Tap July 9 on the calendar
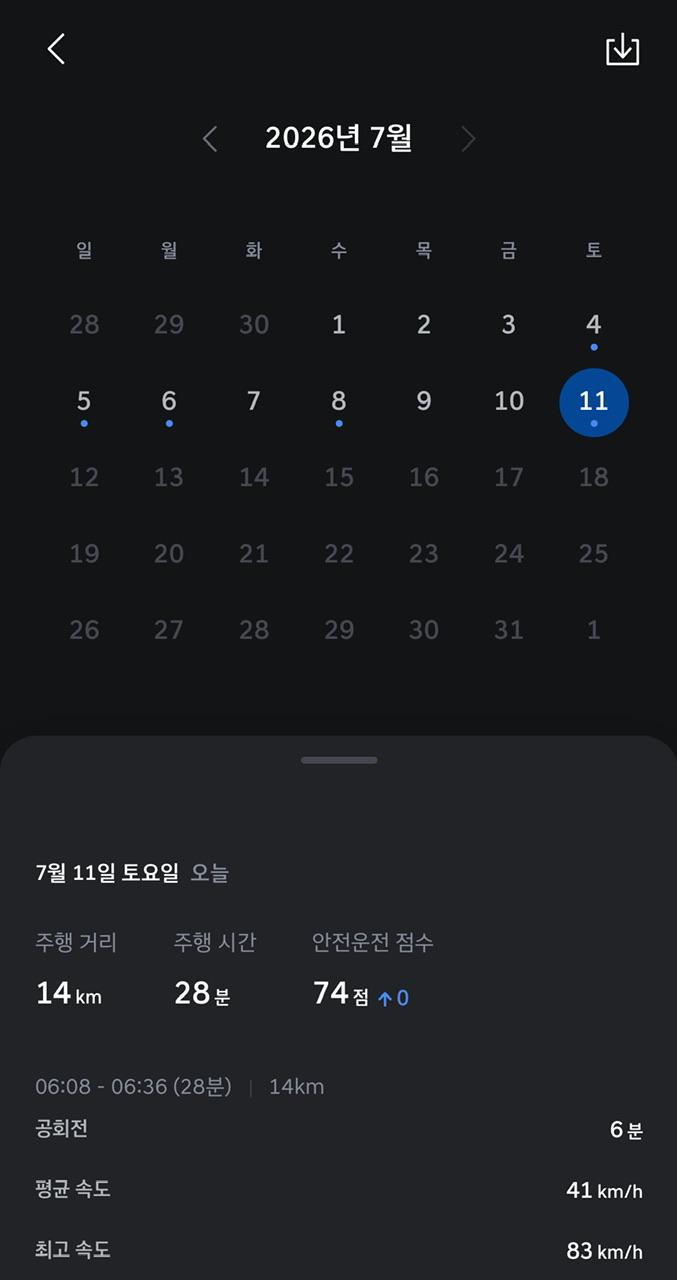677x1280 pixels. (x=424, y=402)
